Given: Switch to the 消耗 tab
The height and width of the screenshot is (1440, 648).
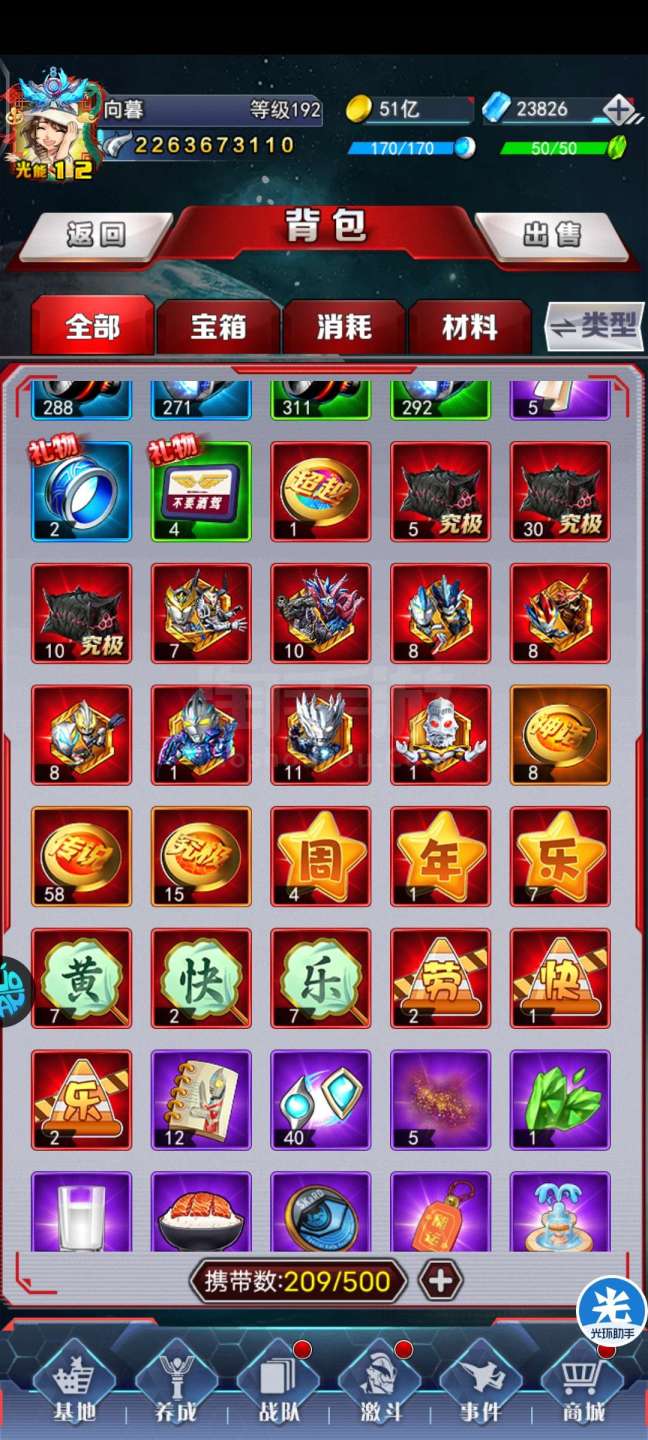Looking at the screenshot, I should pyautogui.click(x=344, y=327).
